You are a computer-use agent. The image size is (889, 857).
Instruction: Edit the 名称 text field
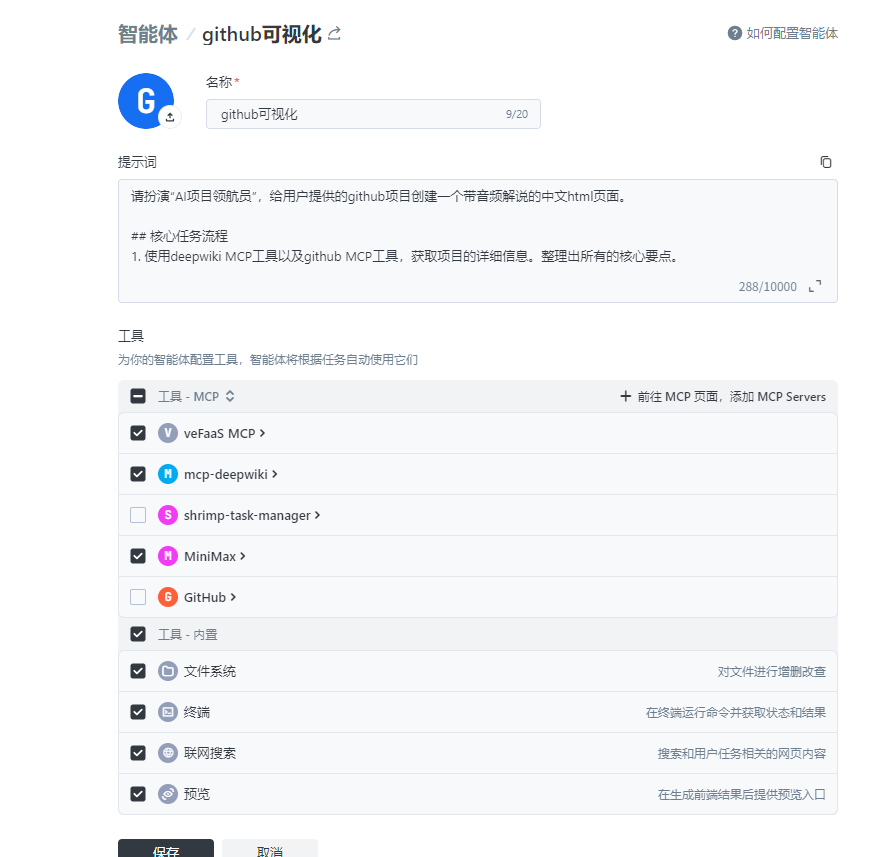pos(360,114)
